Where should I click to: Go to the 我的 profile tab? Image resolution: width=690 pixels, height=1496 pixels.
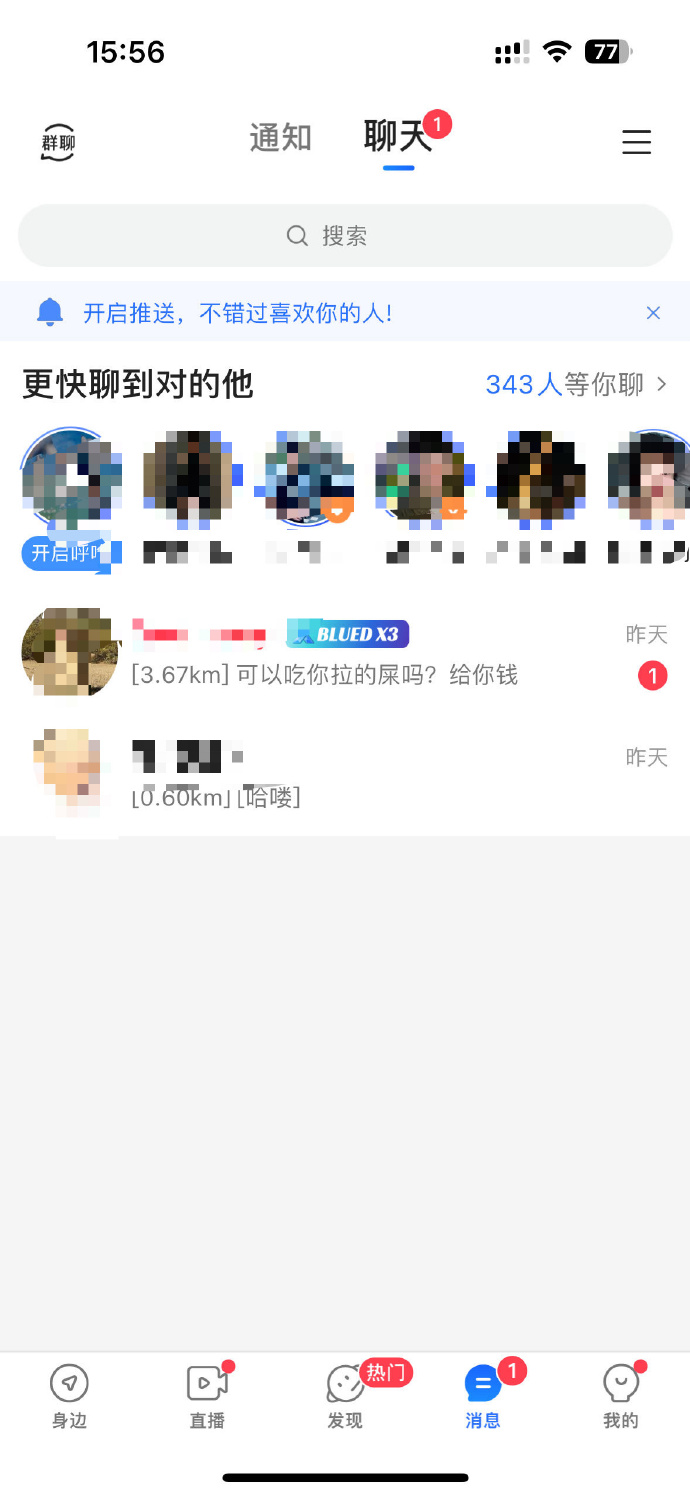point(621,1397)
